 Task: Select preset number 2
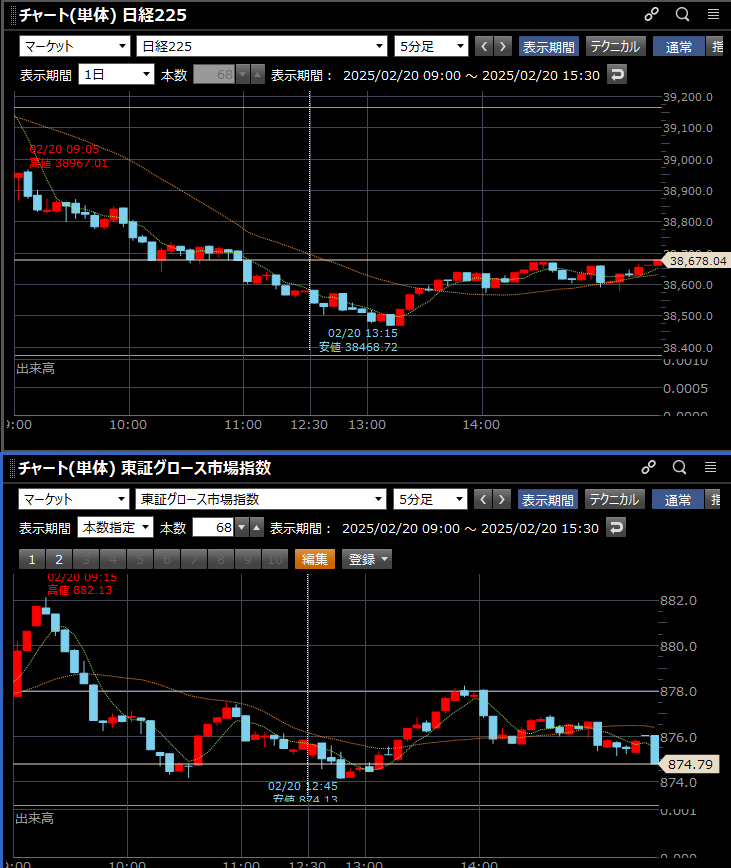point(58,559)
